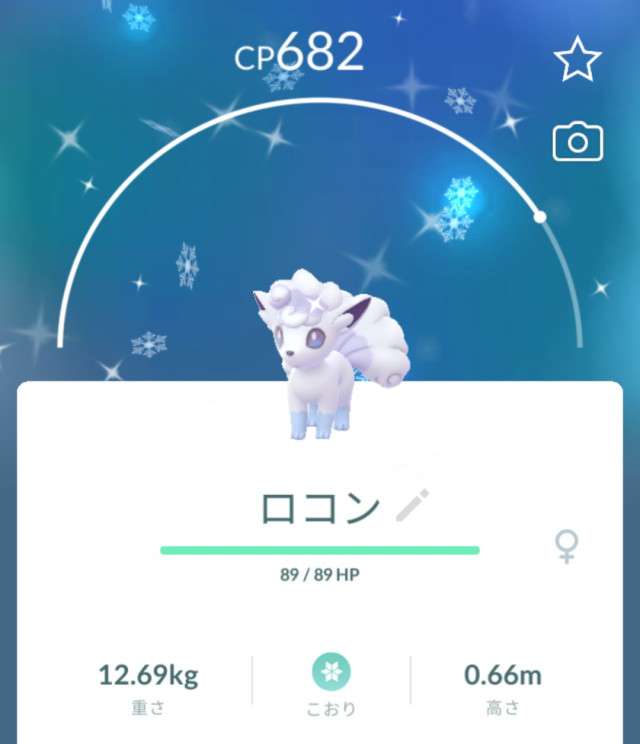
Task: Edit the nickname ロコン with pencil
Action: pyautogui.click(x=412, y=507)
